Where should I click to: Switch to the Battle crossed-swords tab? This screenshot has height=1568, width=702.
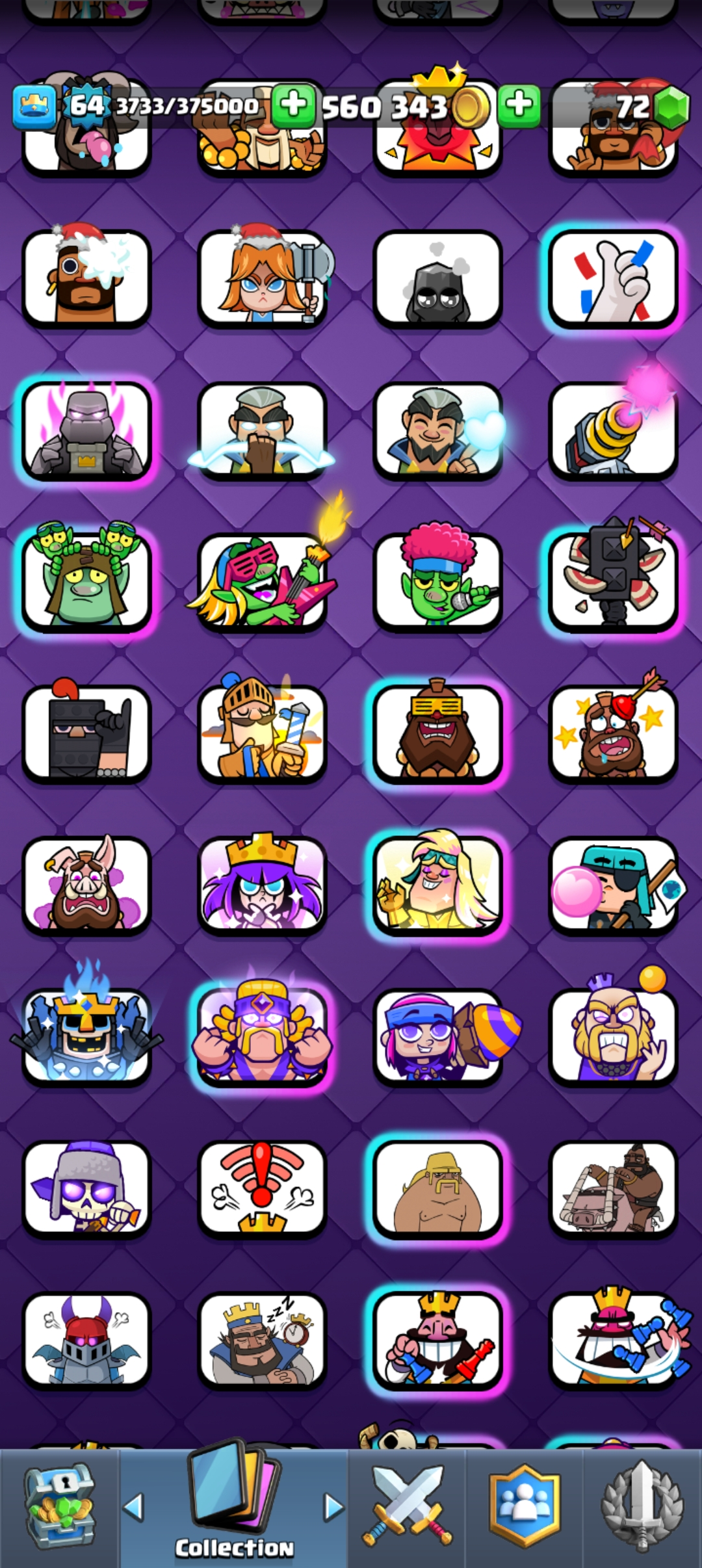coord(407,1507)
